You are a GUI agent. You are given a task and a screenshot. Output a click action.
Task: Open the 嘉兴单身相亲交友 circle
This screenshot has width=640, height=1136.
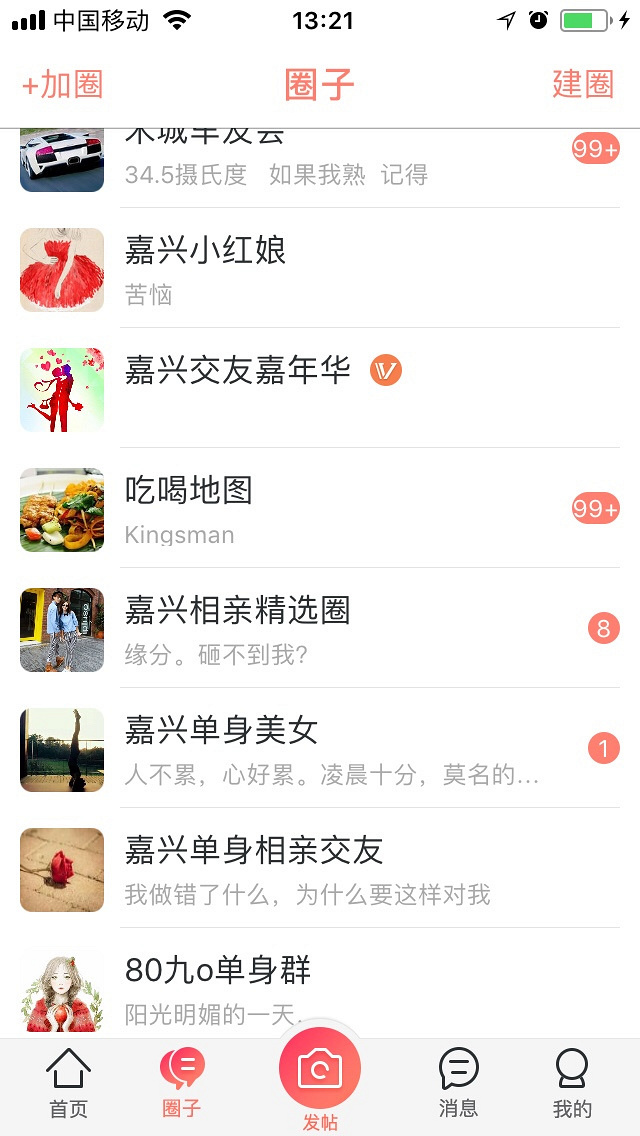click(320, 869)
